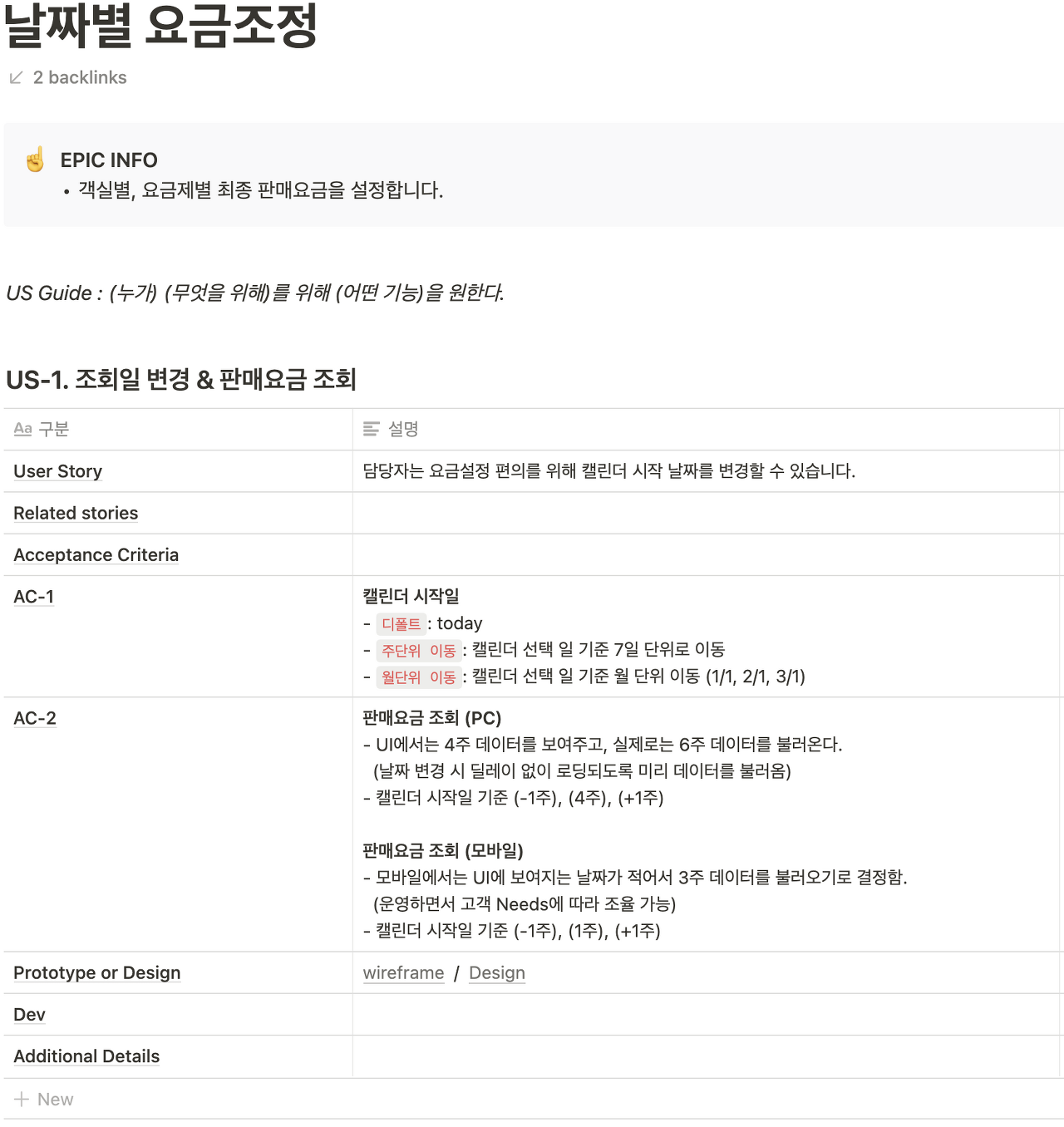This screenshot has width=1064, height=1127.
Task: Open the Related stories row
Action: click(76, 513)
